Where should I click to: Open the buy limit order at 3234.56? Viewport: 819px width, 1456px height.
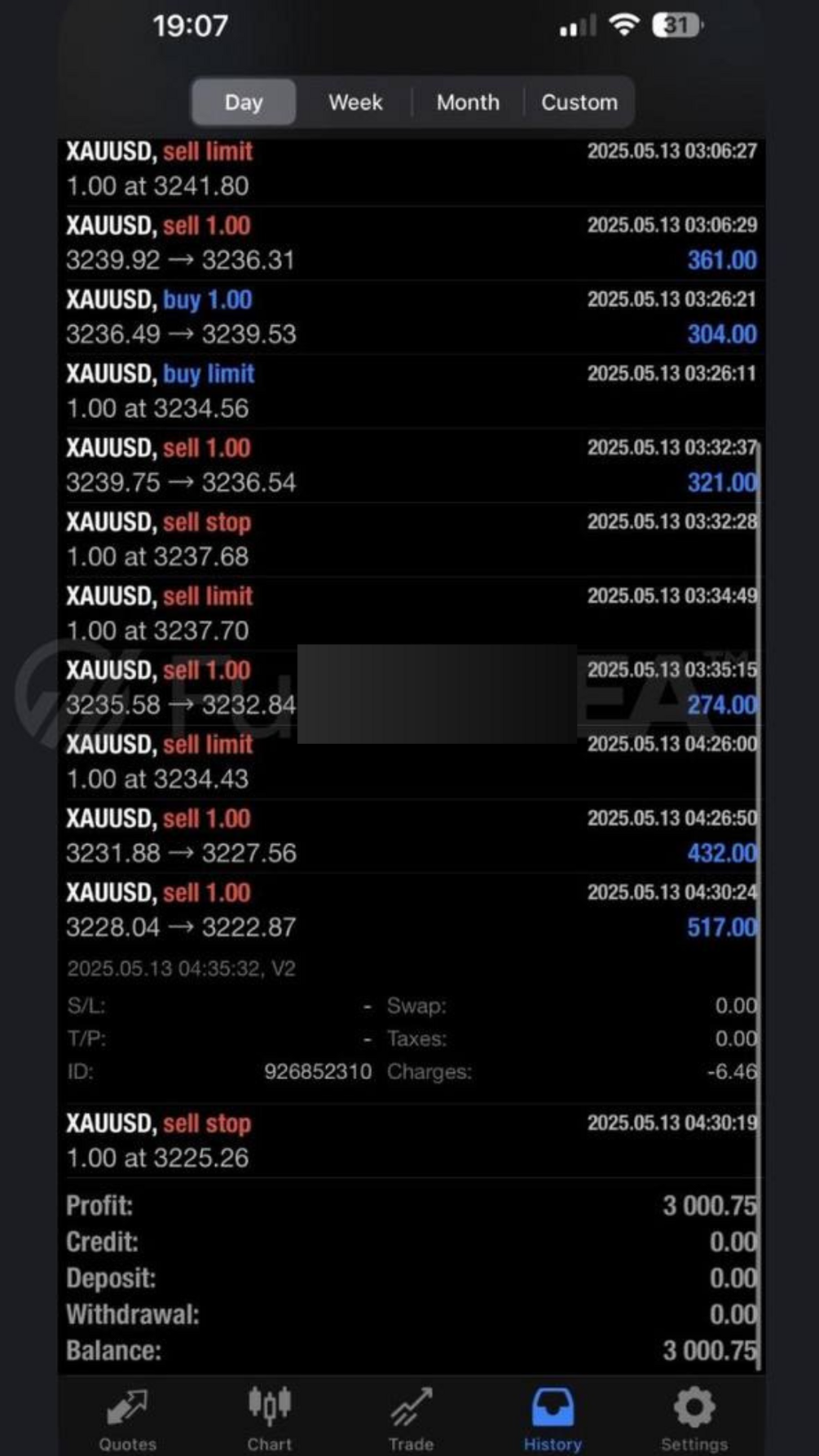pyautogui.click(x=411, y=391)
